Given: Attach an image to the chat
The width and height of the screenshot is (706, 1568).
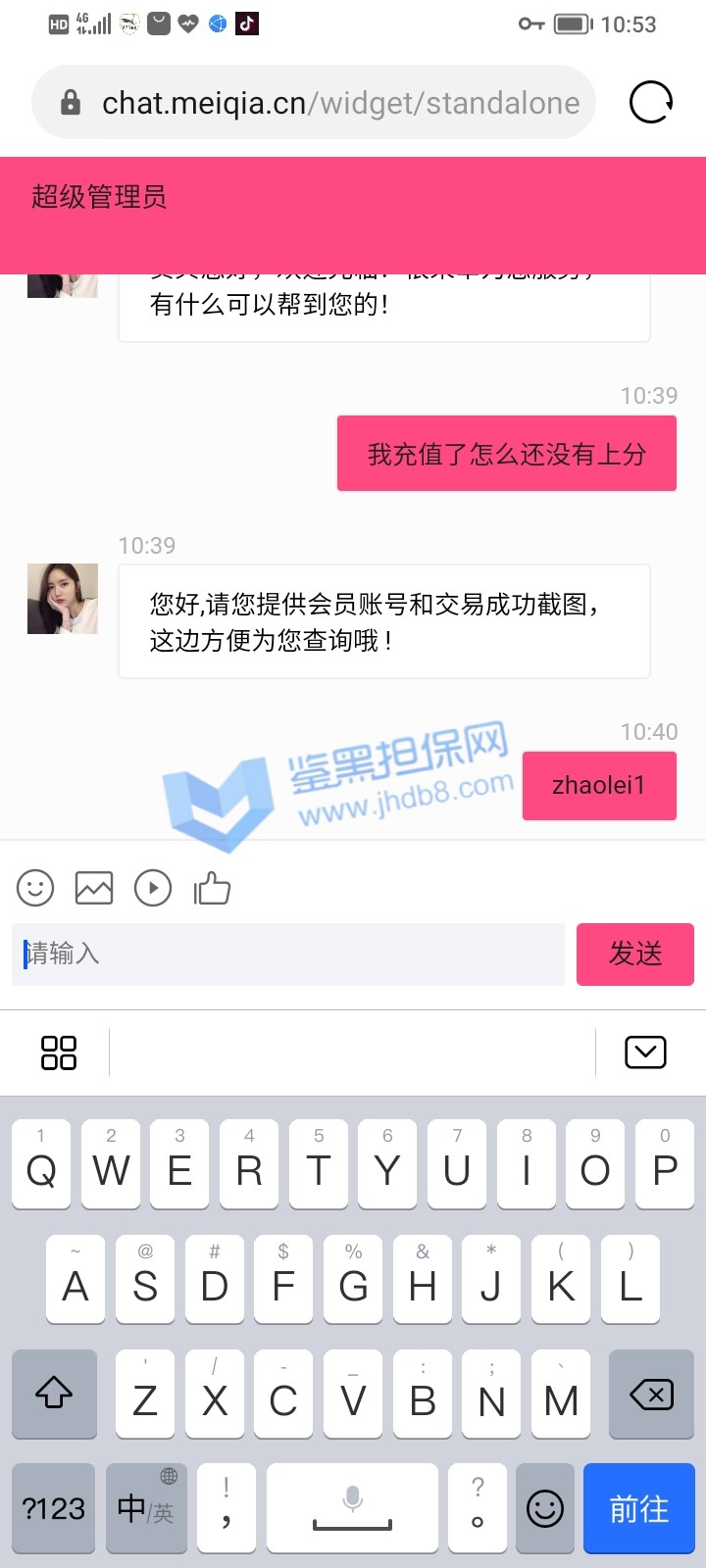Looking at the screenshot, I should 94,888.
